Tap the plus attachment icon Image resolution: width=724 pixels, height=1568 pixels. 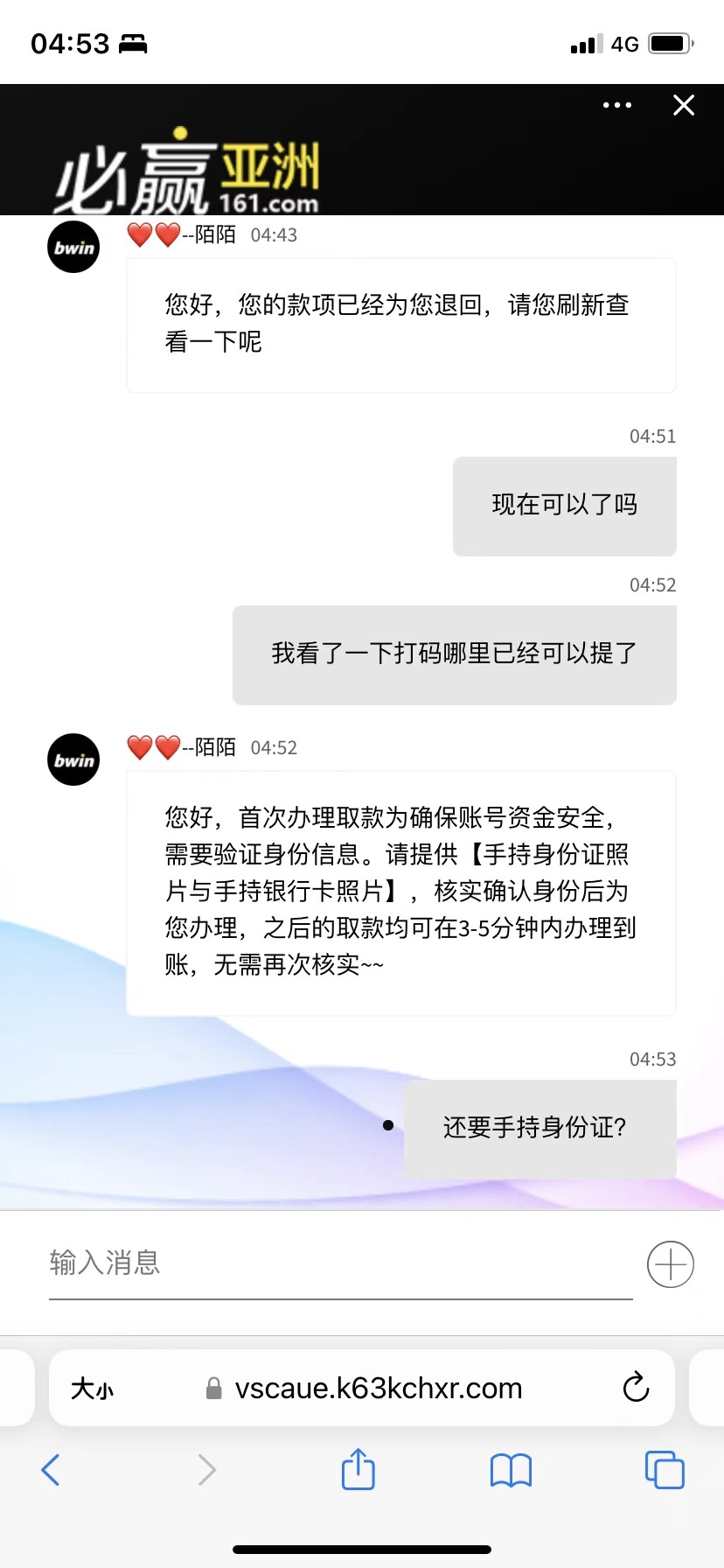(x=670, y=1264)
